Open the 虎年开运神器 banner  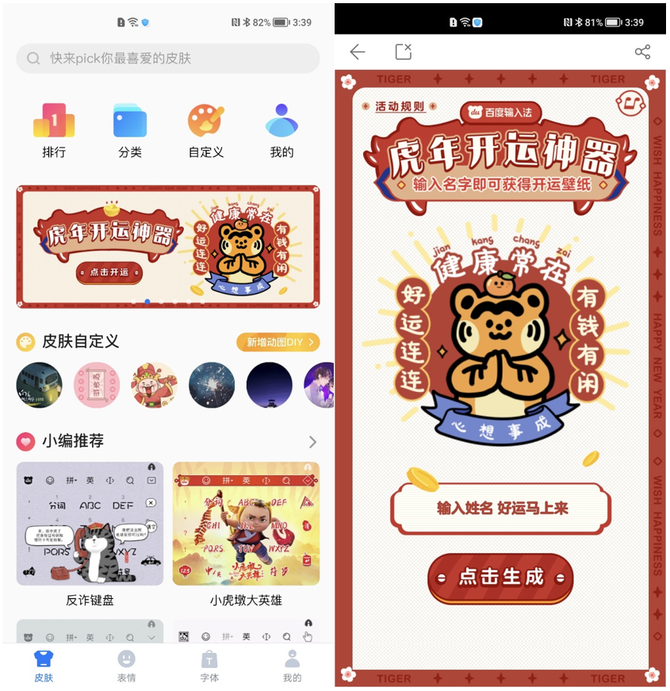click(168, 246)
